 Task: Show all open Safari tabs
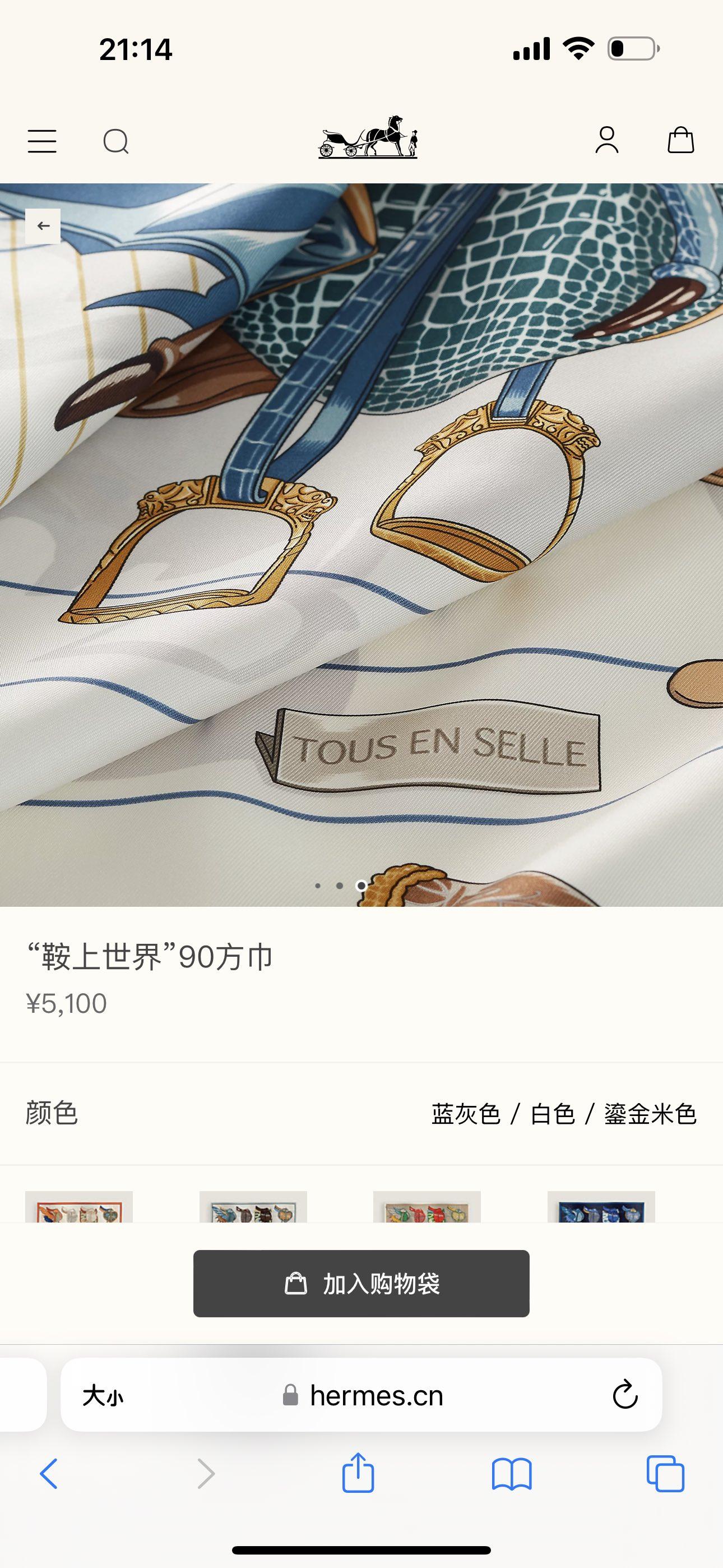[x=665, y=1474]
